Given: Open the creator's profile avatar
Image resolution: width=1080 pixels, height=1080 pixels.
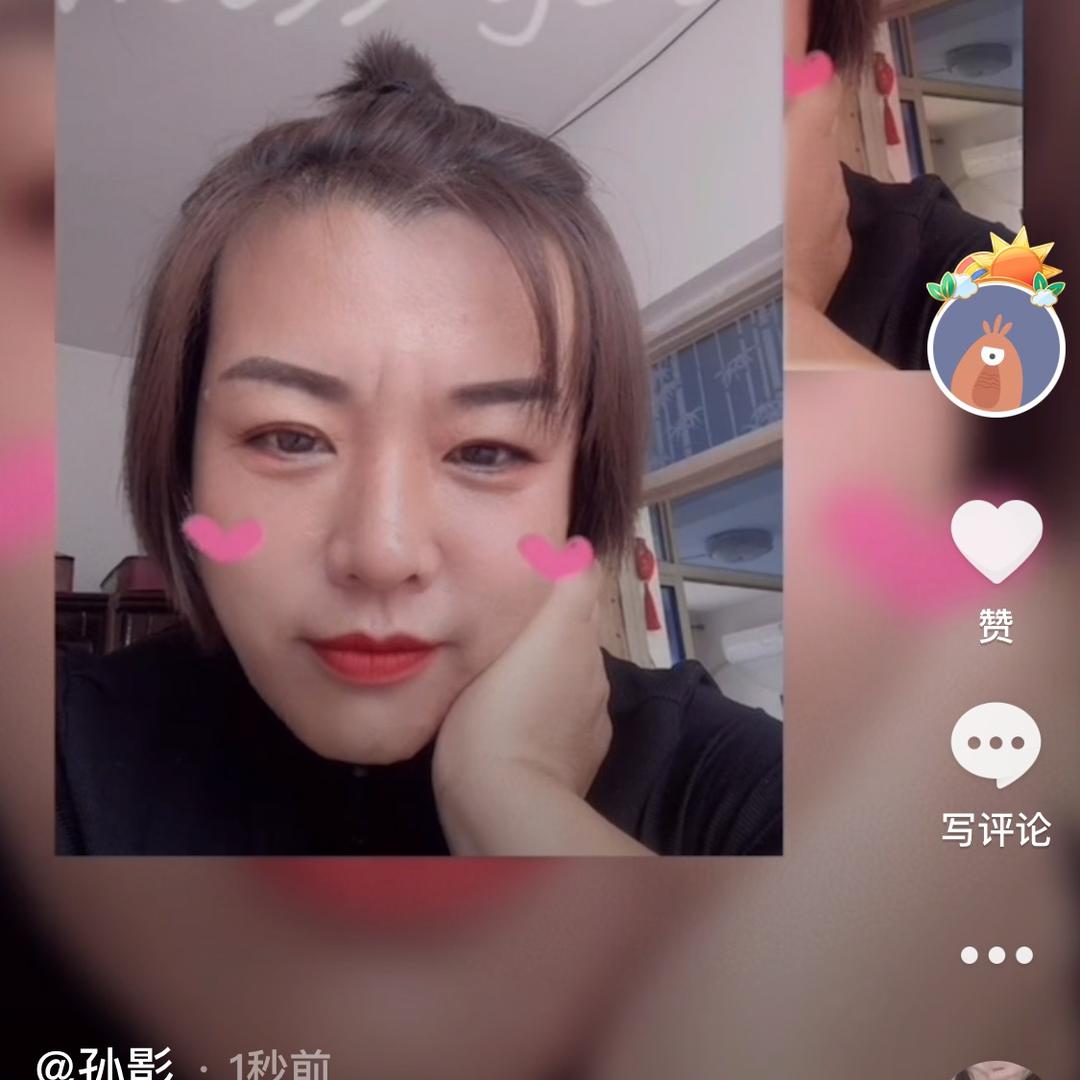Looking at the screenshot, I should [996, 348].
